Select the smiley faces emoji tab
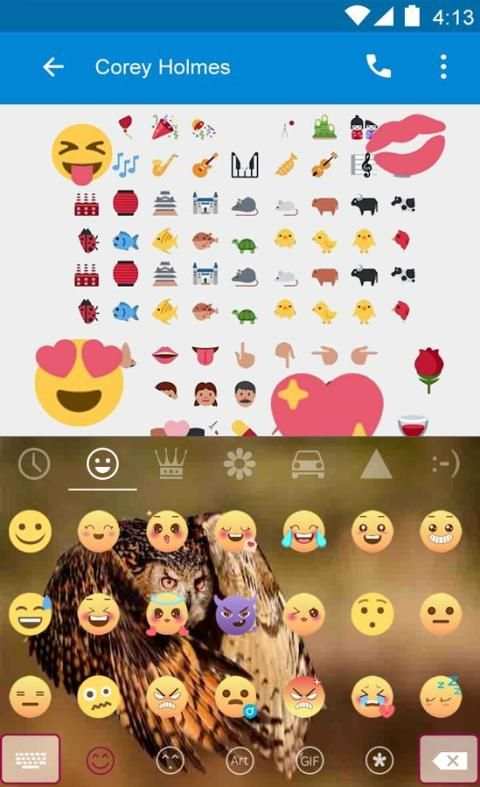The height and width of the screenshot is (787, 480). tap(102, 463)
